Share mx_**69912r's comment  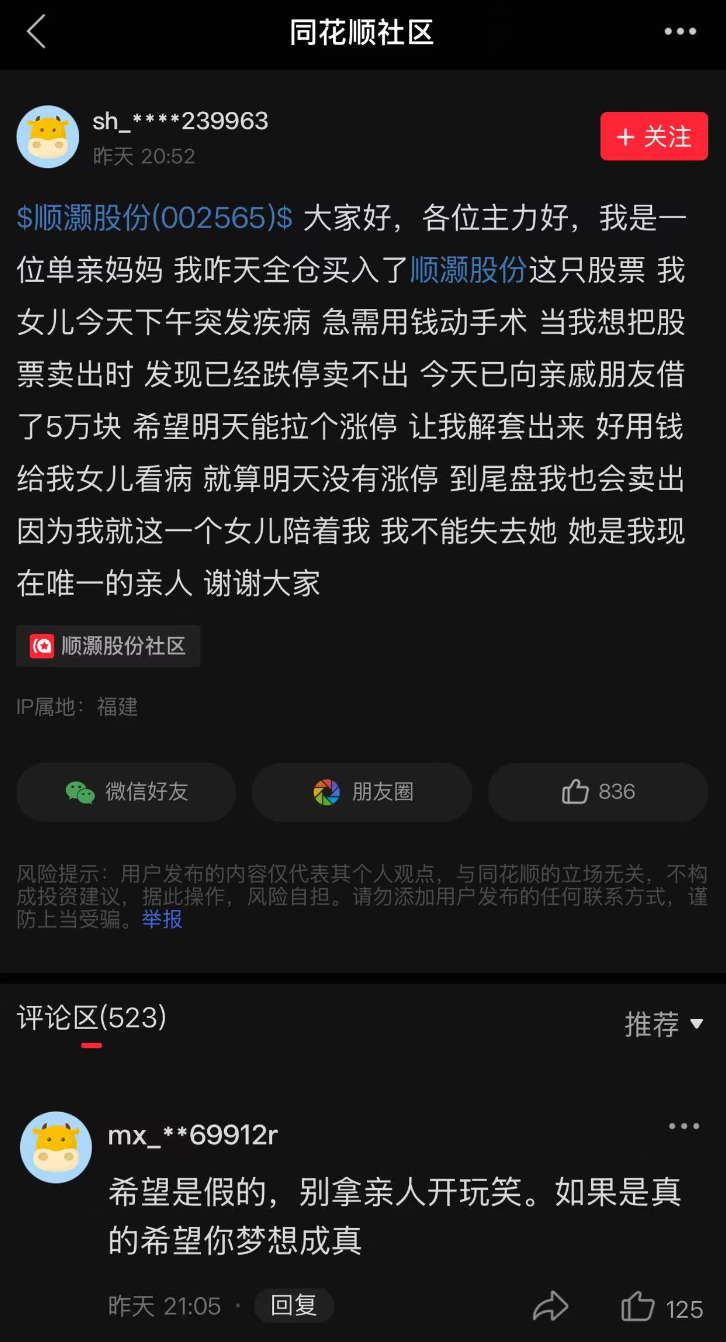pyautogui.click(x=550, y=1306)
